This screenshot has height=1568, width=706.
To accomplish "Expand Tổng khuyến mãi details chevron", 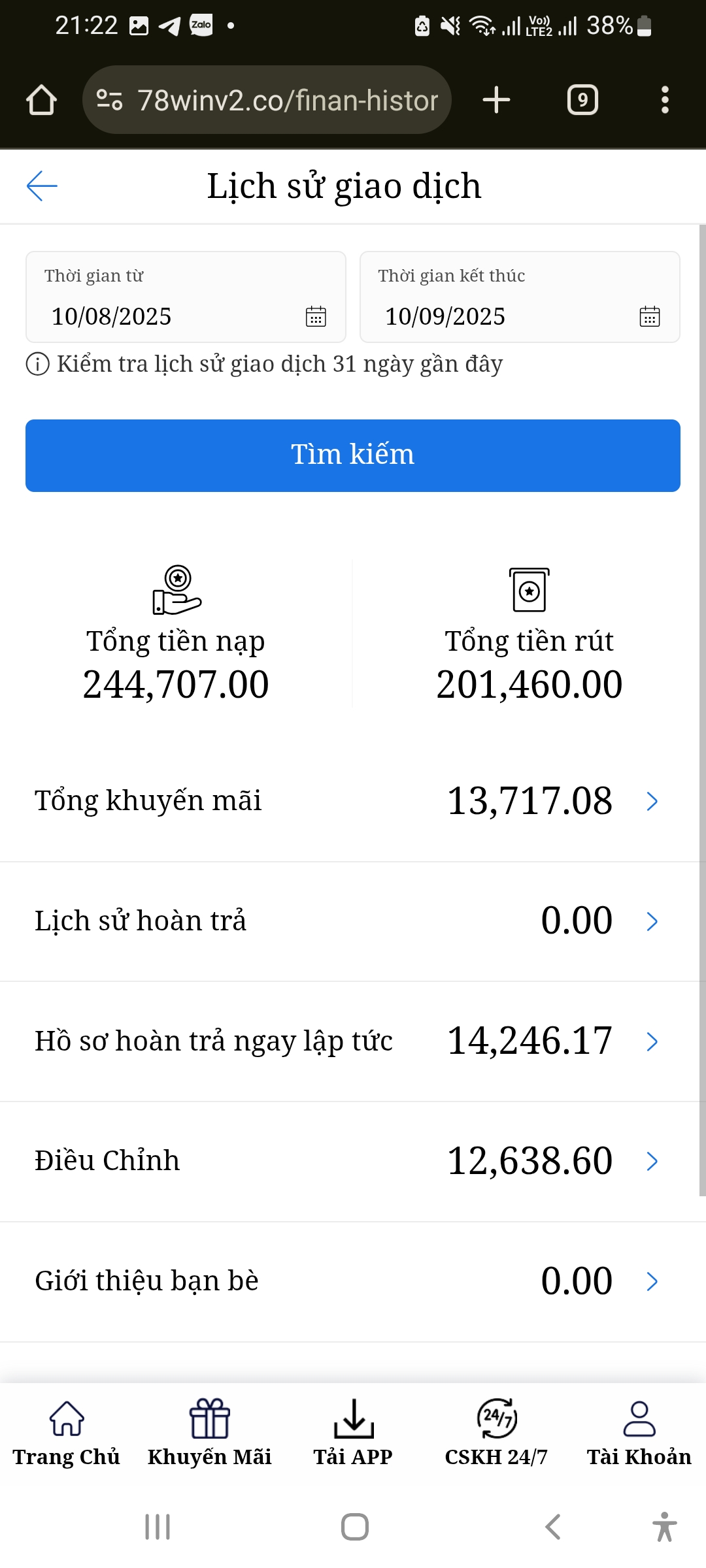I will [x=651, y=801].
